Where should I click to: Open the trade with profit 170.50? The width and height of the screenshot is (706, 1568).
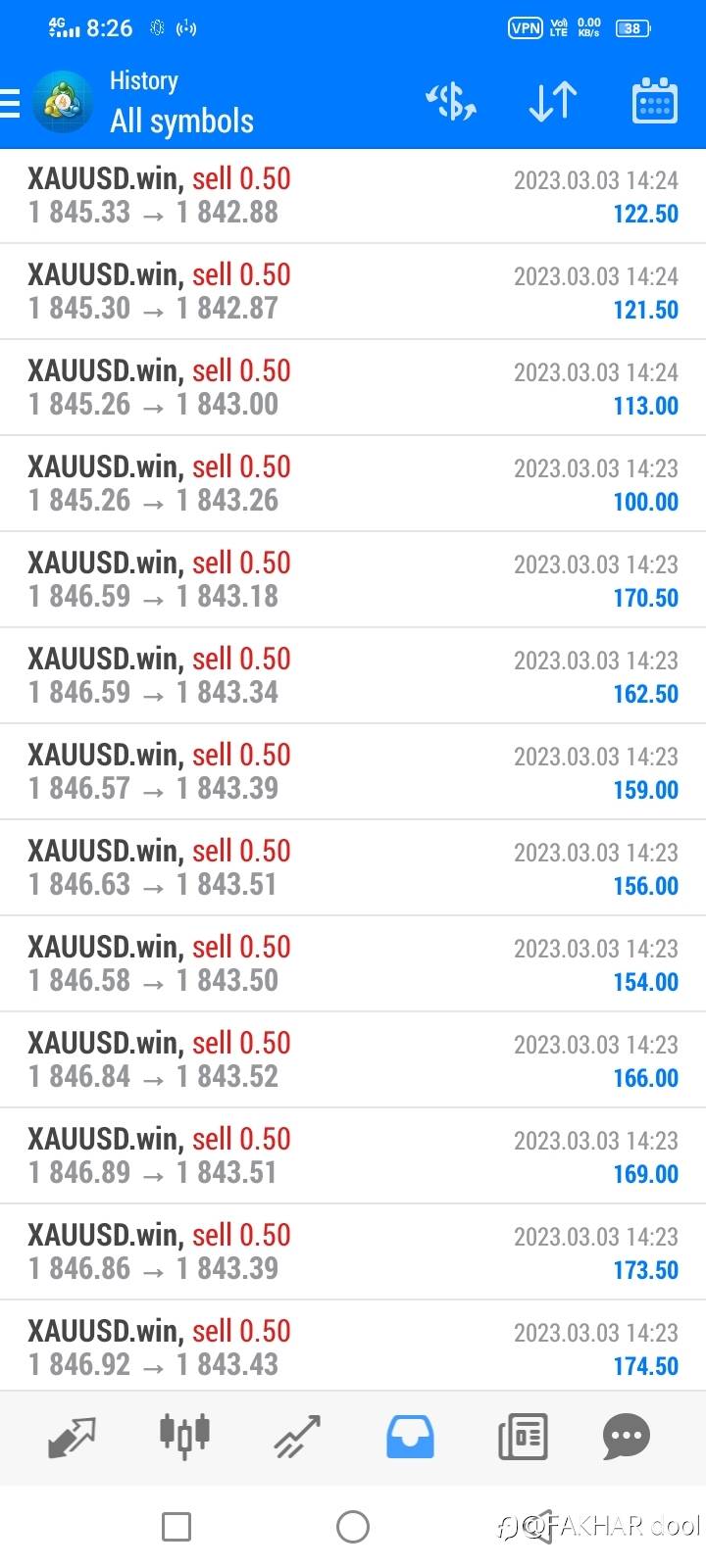pos(353,580)
